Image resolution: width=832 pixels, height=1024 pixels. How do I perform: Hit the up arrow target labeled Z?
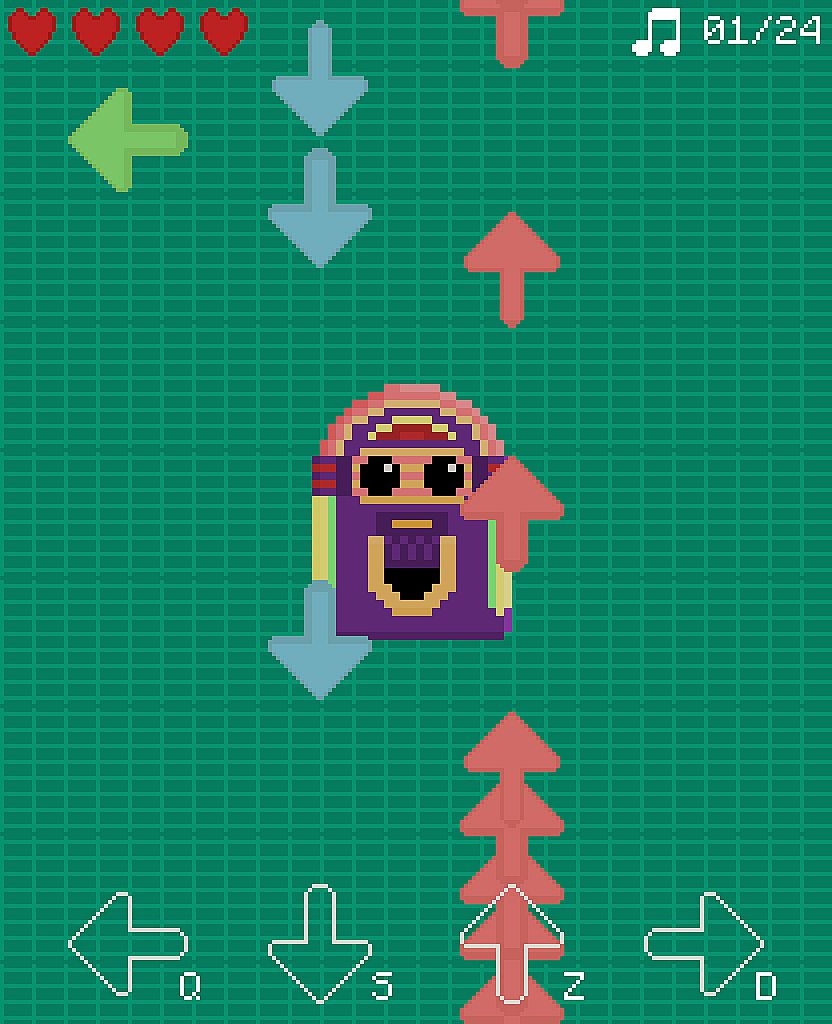[x=511, y=943]
